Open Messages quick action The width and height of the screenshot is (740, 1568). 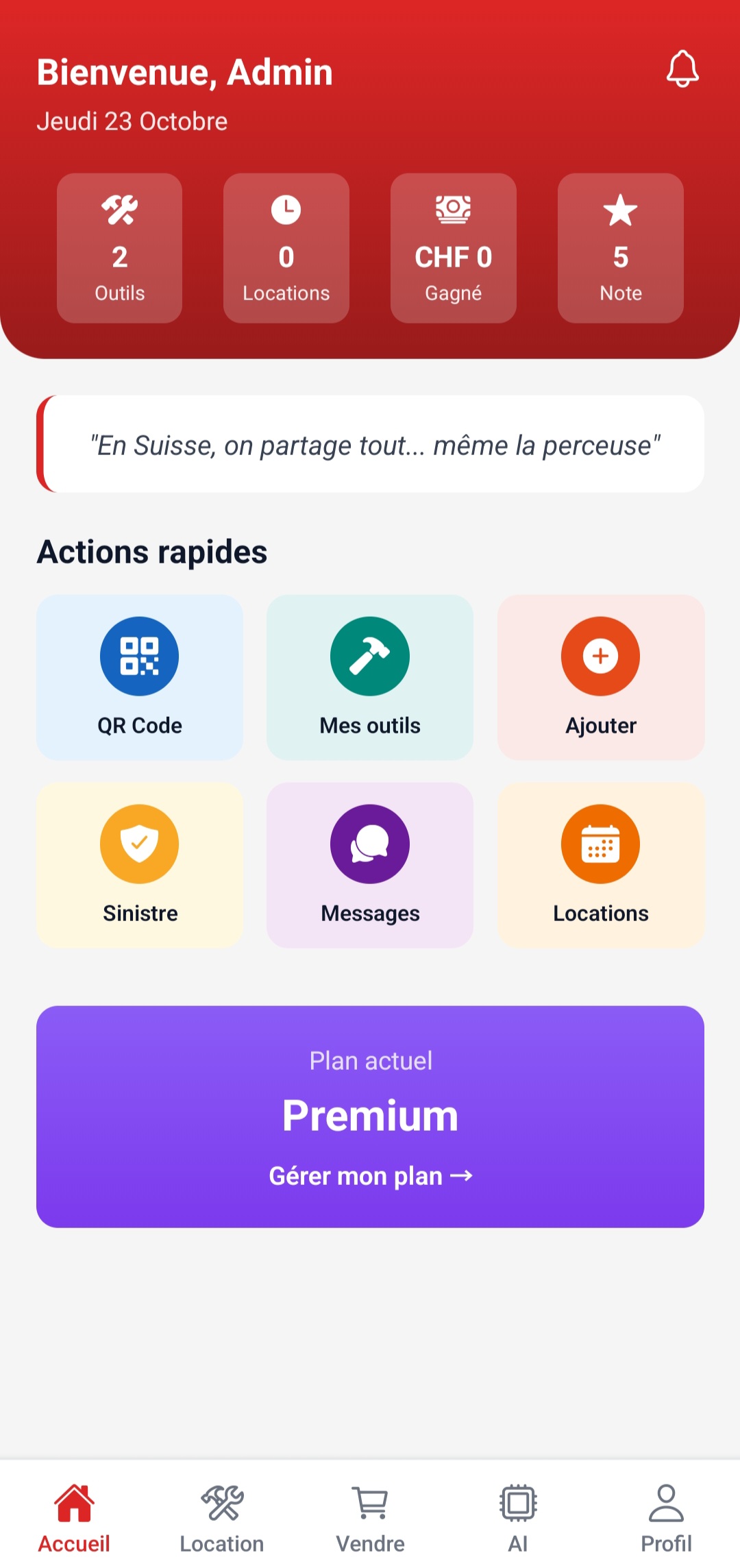(370, 865)
